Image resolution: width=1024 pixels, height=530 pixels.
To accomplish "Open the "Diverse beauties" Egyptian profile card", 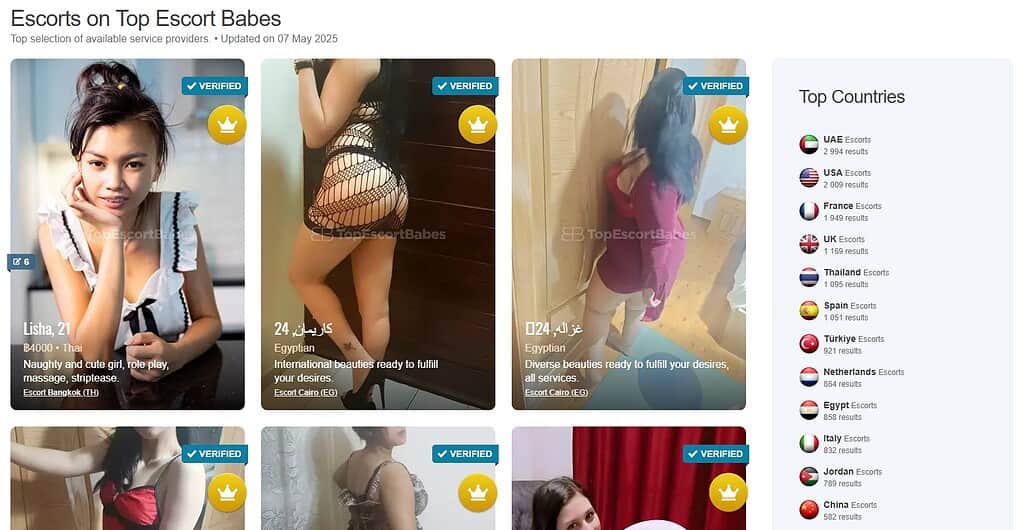I will click(628, 200).
